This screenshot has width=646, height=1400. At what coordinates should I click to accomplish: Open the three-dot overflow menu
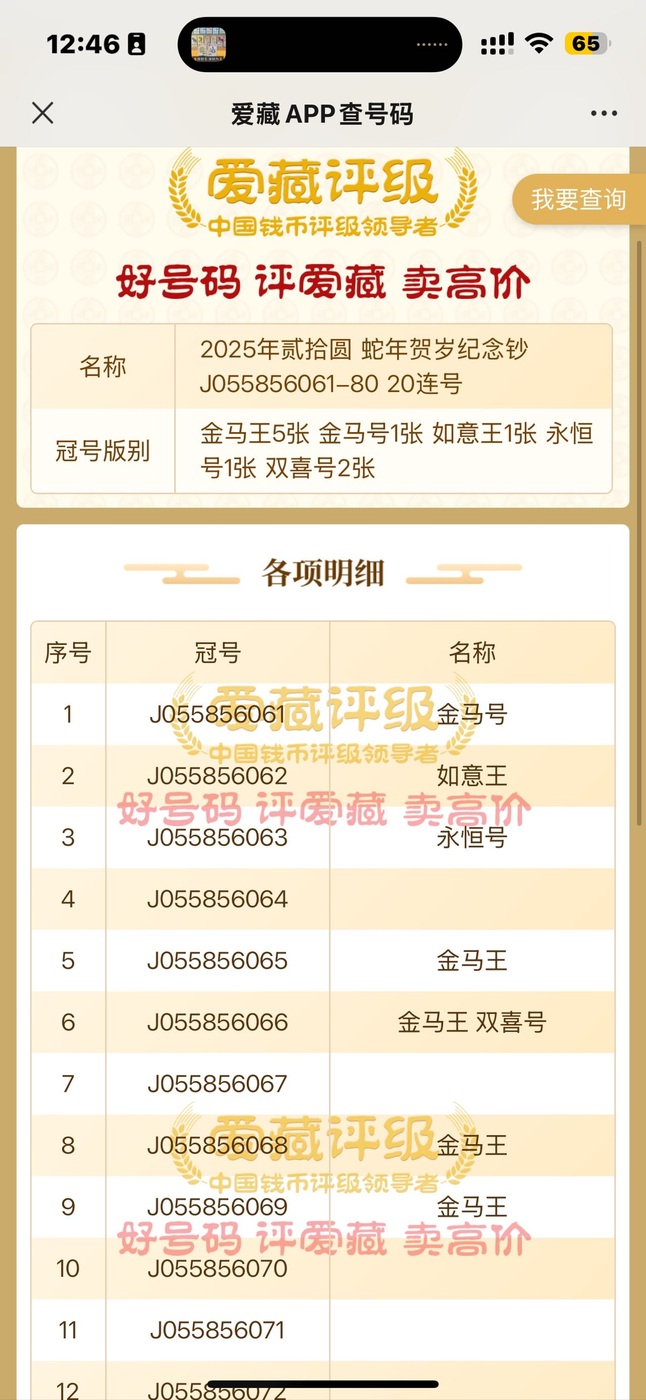604,114
